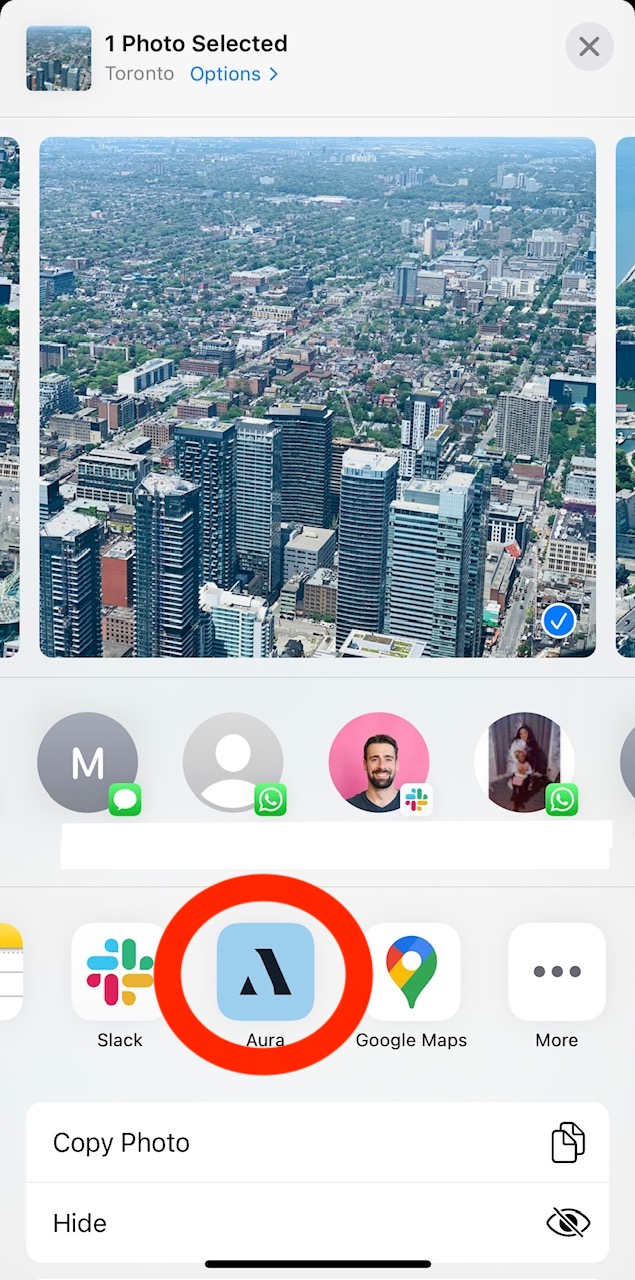The width and height of the screenshot is (635, 1280).
Task: Choose the Hide action
Action: [317, 1222]
